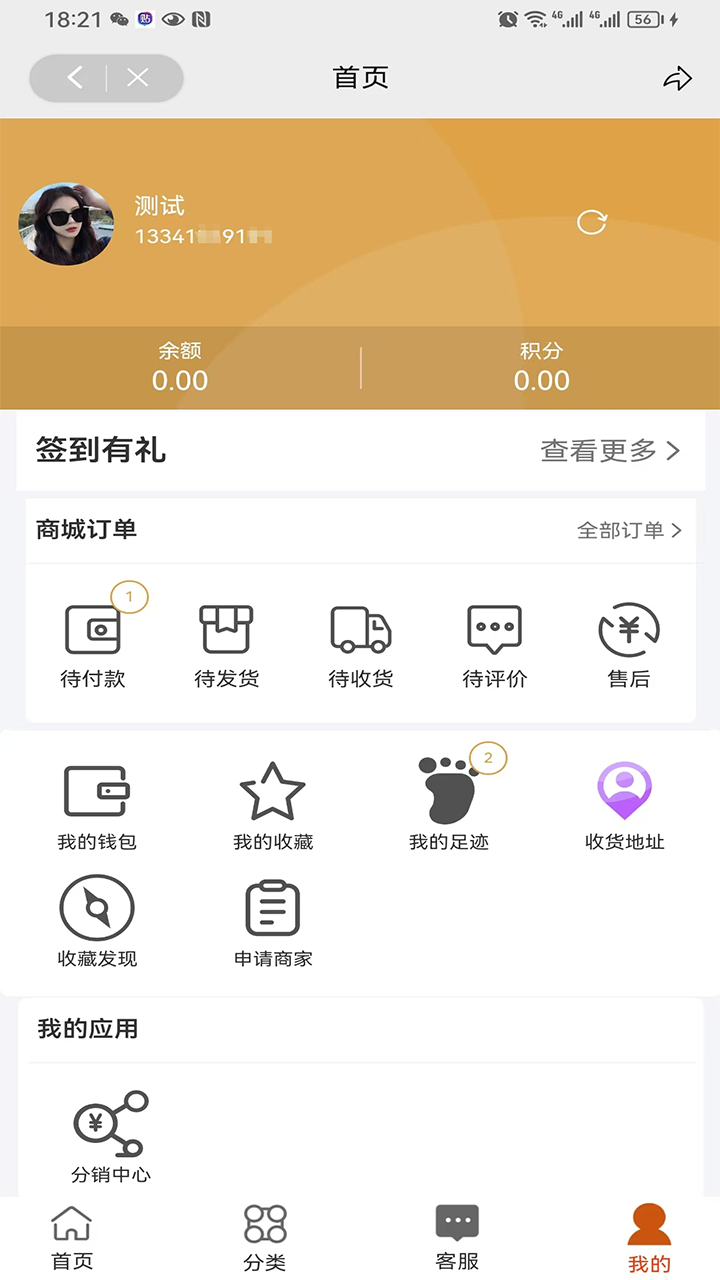Image resolution: width=720 pixels, height=1280 pixels.
Task: Tap the share arrow in top bar
Action: (678, 77)
